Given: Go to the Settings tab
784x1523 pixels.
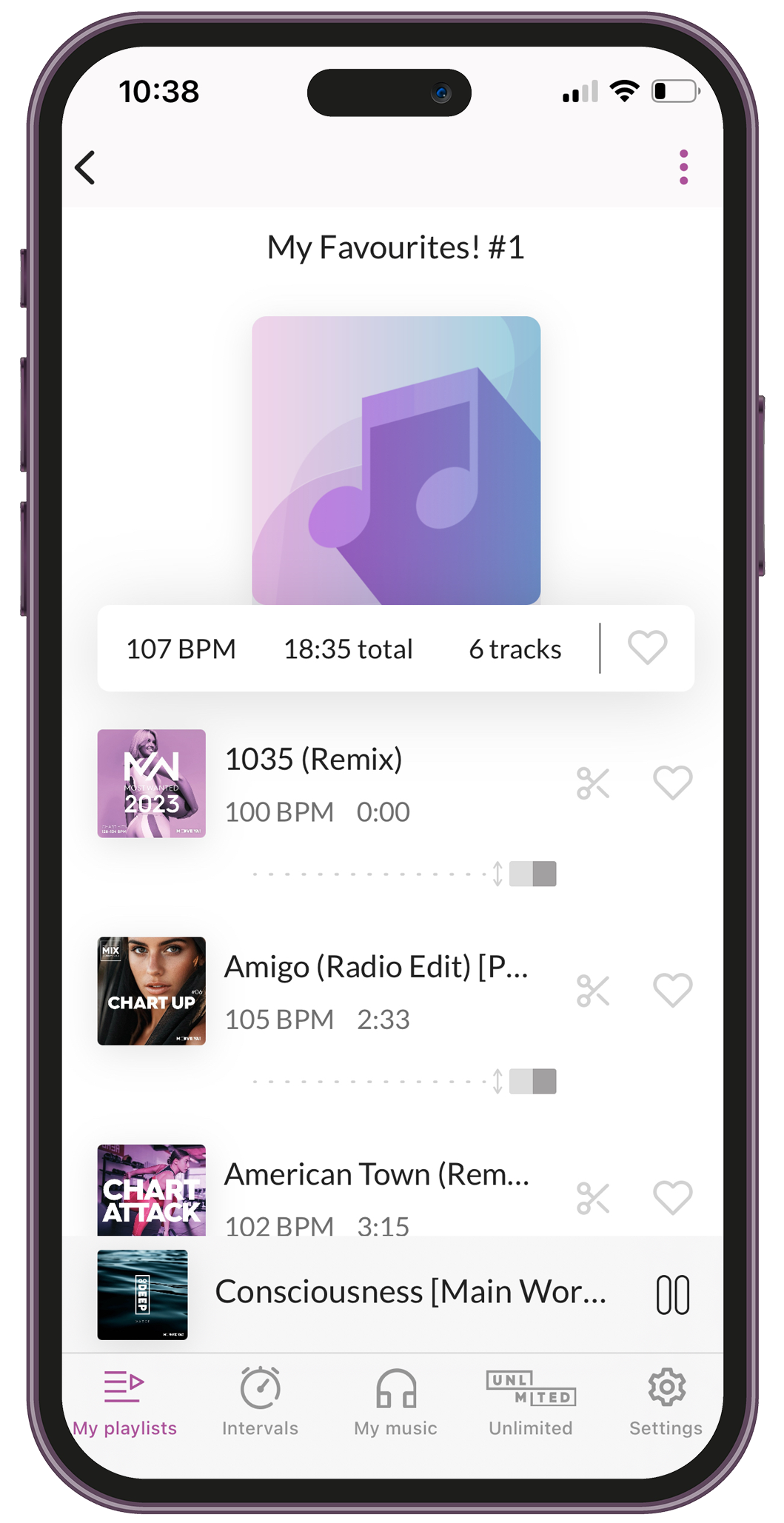Looking at the screenshot, I should pyautogui.click(x=666, y=1402).
